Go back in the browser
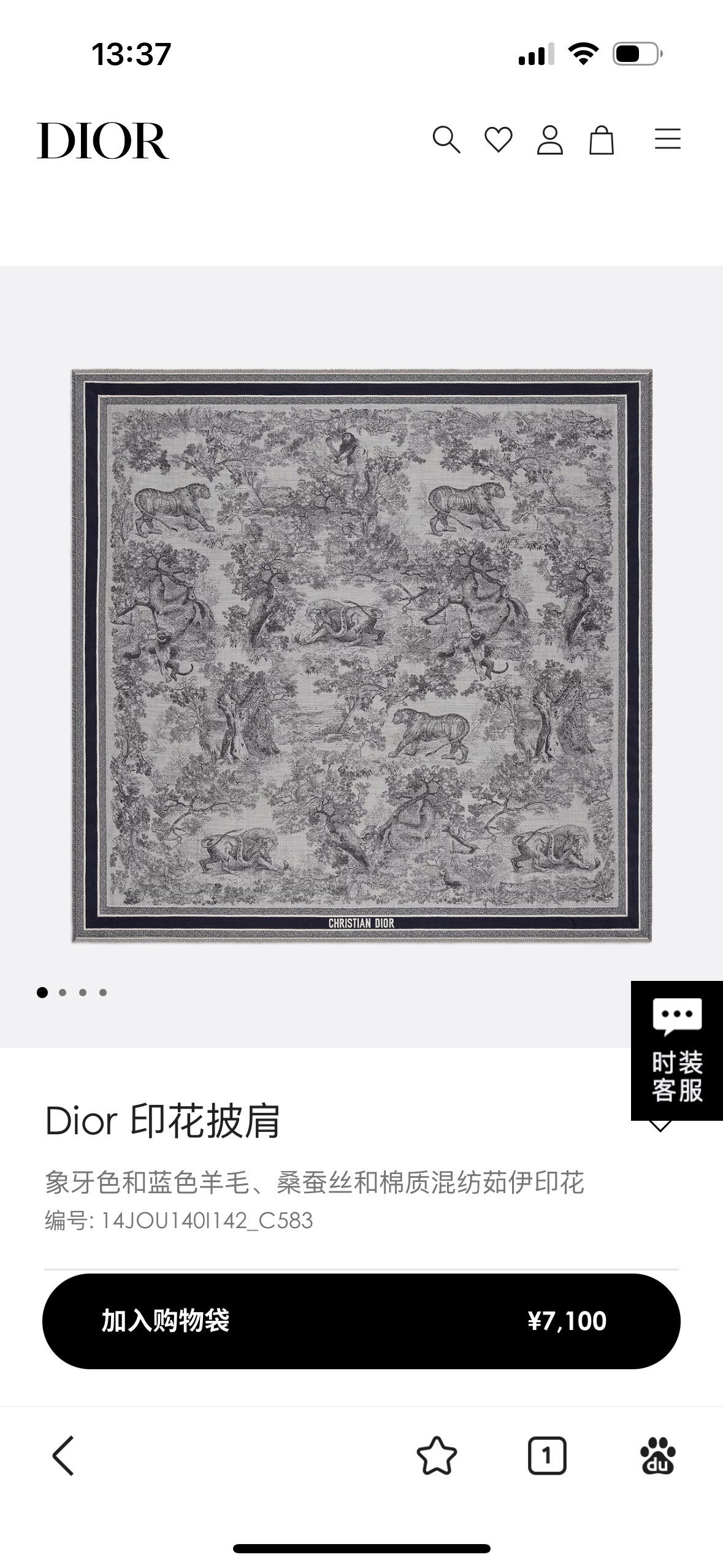This screenshot has height=1568, width=723. (64, 1455)
